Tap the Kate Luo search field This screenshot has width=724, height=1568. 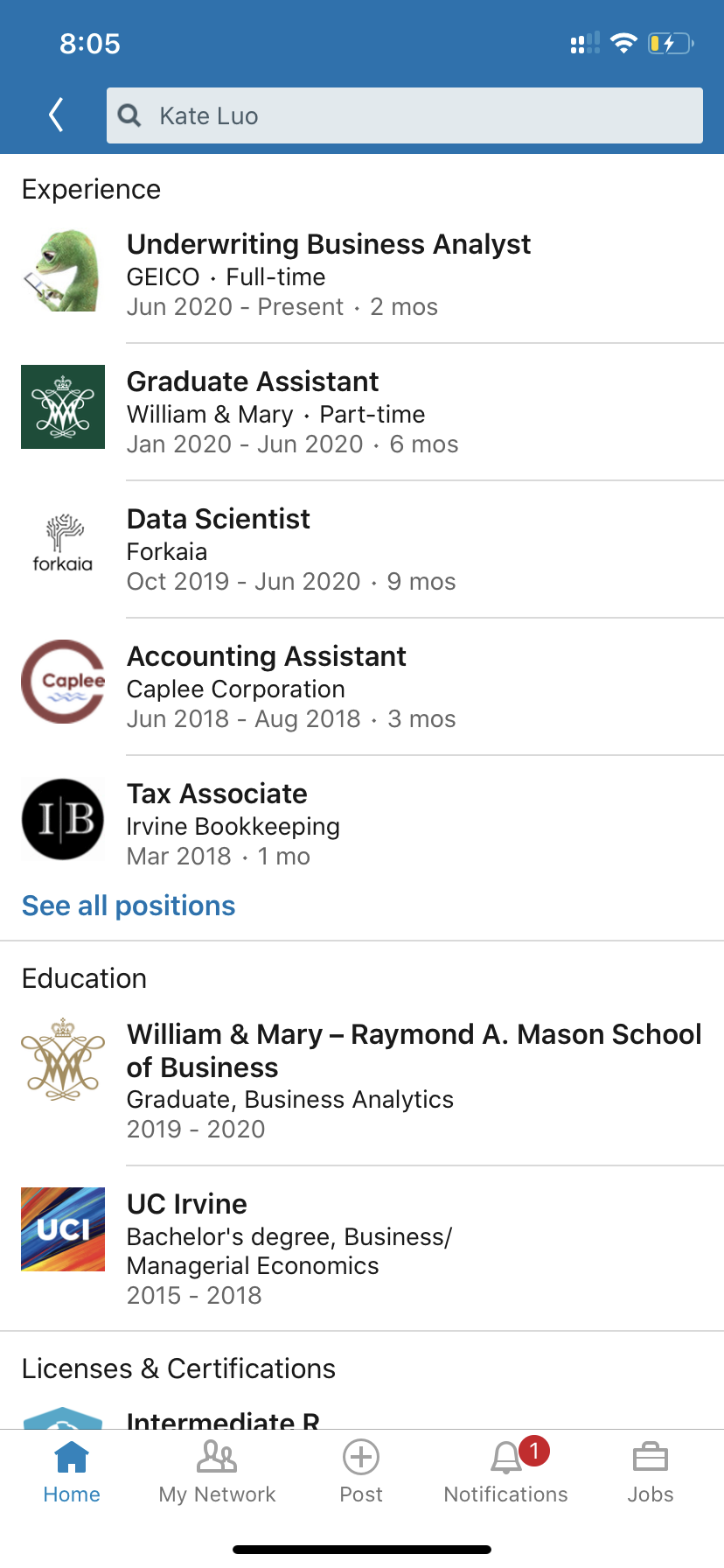tap(404, 115)
